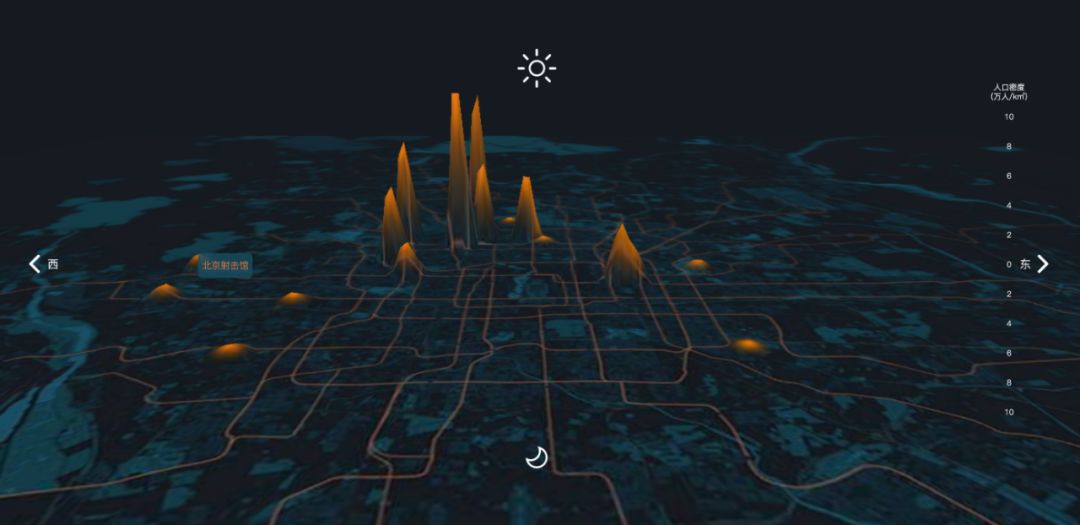Rotate view east with right arrow
Screen dimensions: 1080x525
coord(1042,264)
